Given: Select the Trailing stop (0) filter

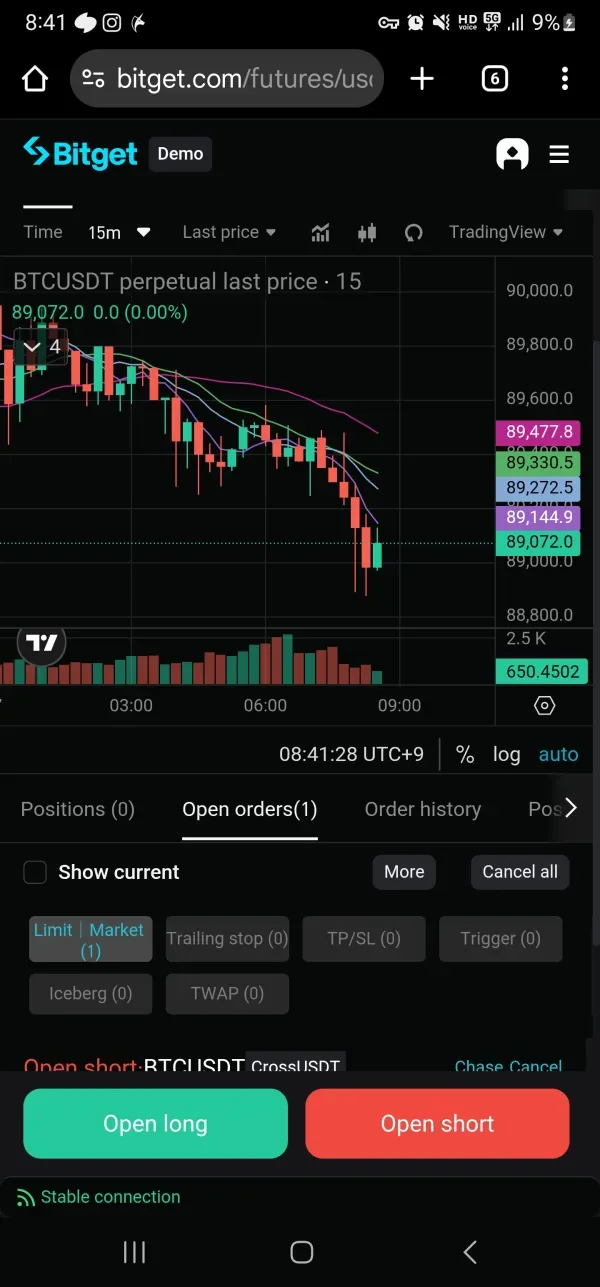Looking at the screenshot, I should tap(227, 939).
